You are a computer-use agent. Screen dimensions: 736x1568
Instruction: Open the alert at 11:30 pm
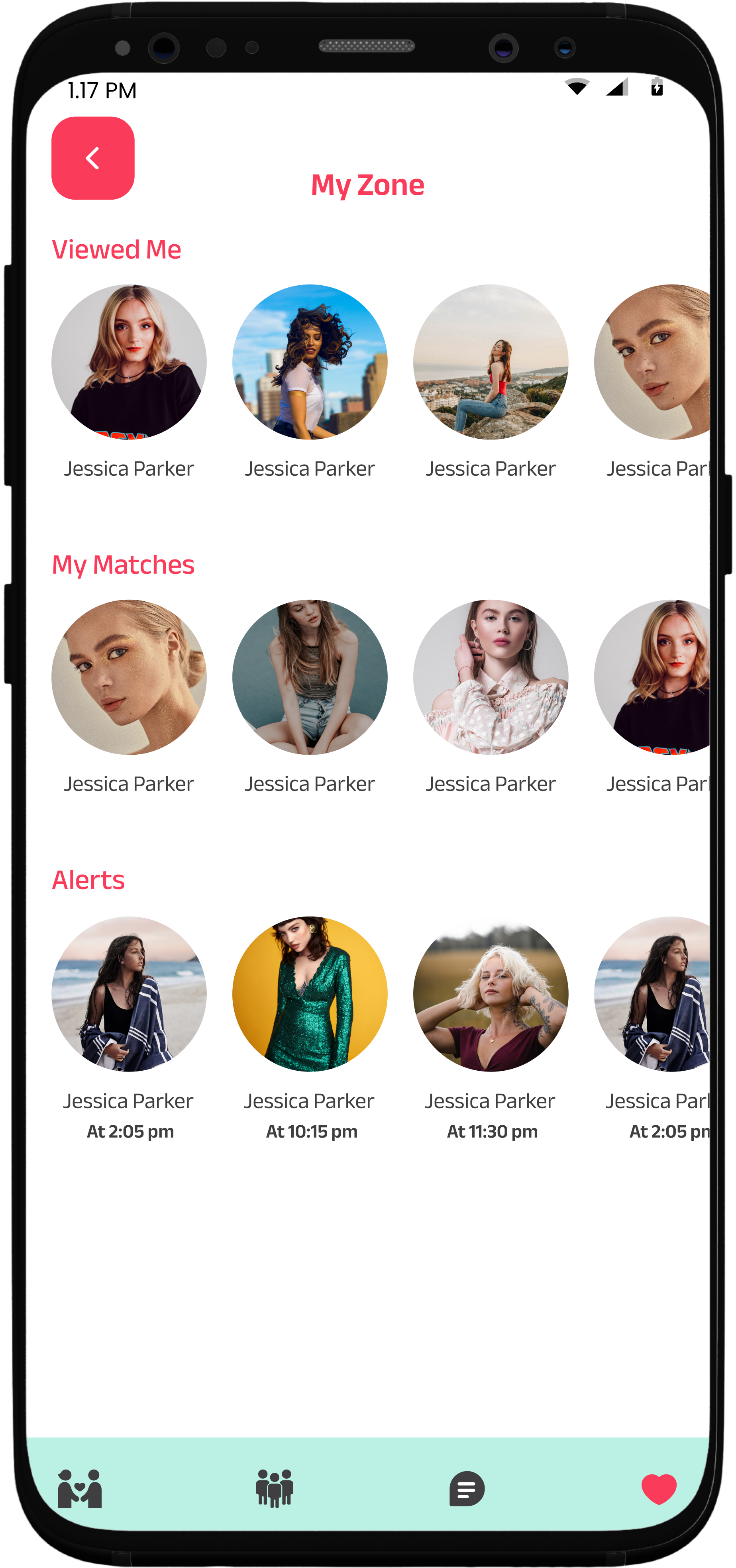click(x=491, y=994)
